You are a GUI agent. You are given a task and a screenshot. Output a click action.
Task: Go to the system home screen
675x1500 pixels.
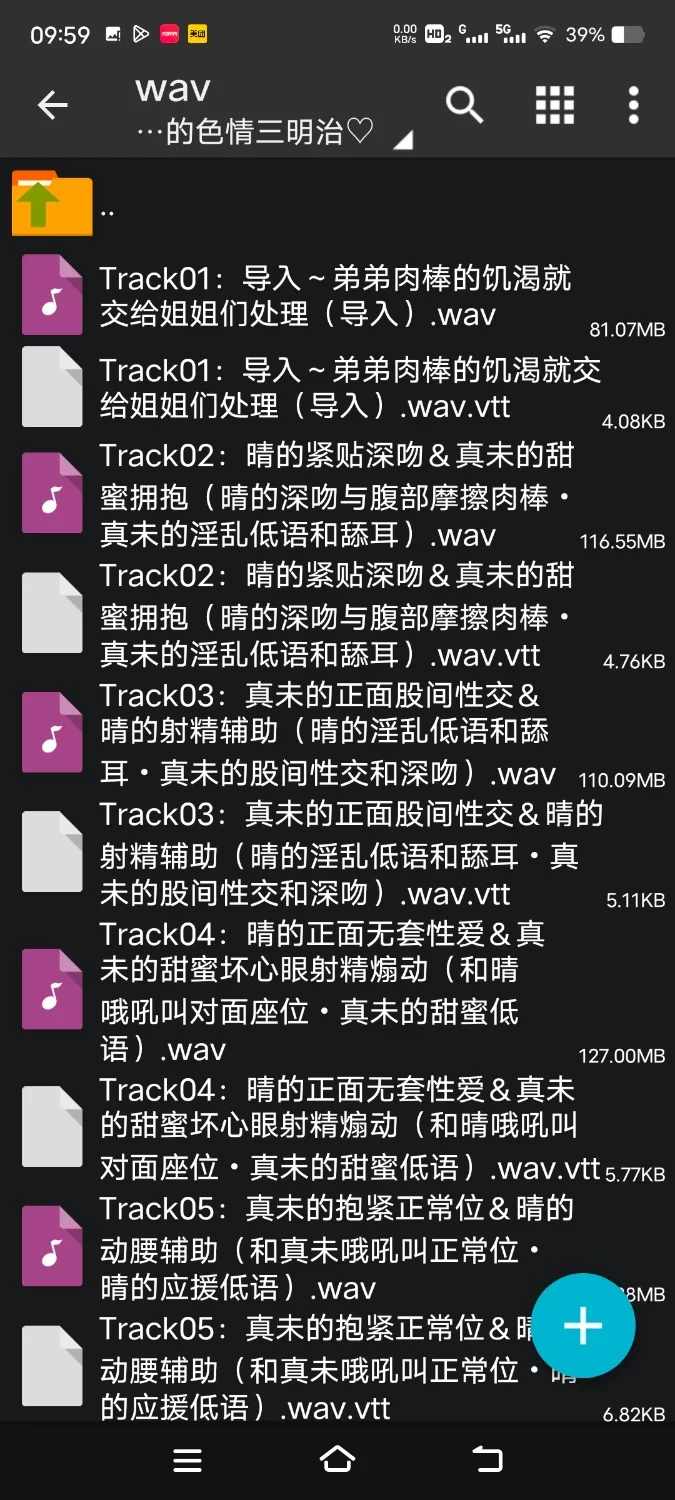[337, 1460]
